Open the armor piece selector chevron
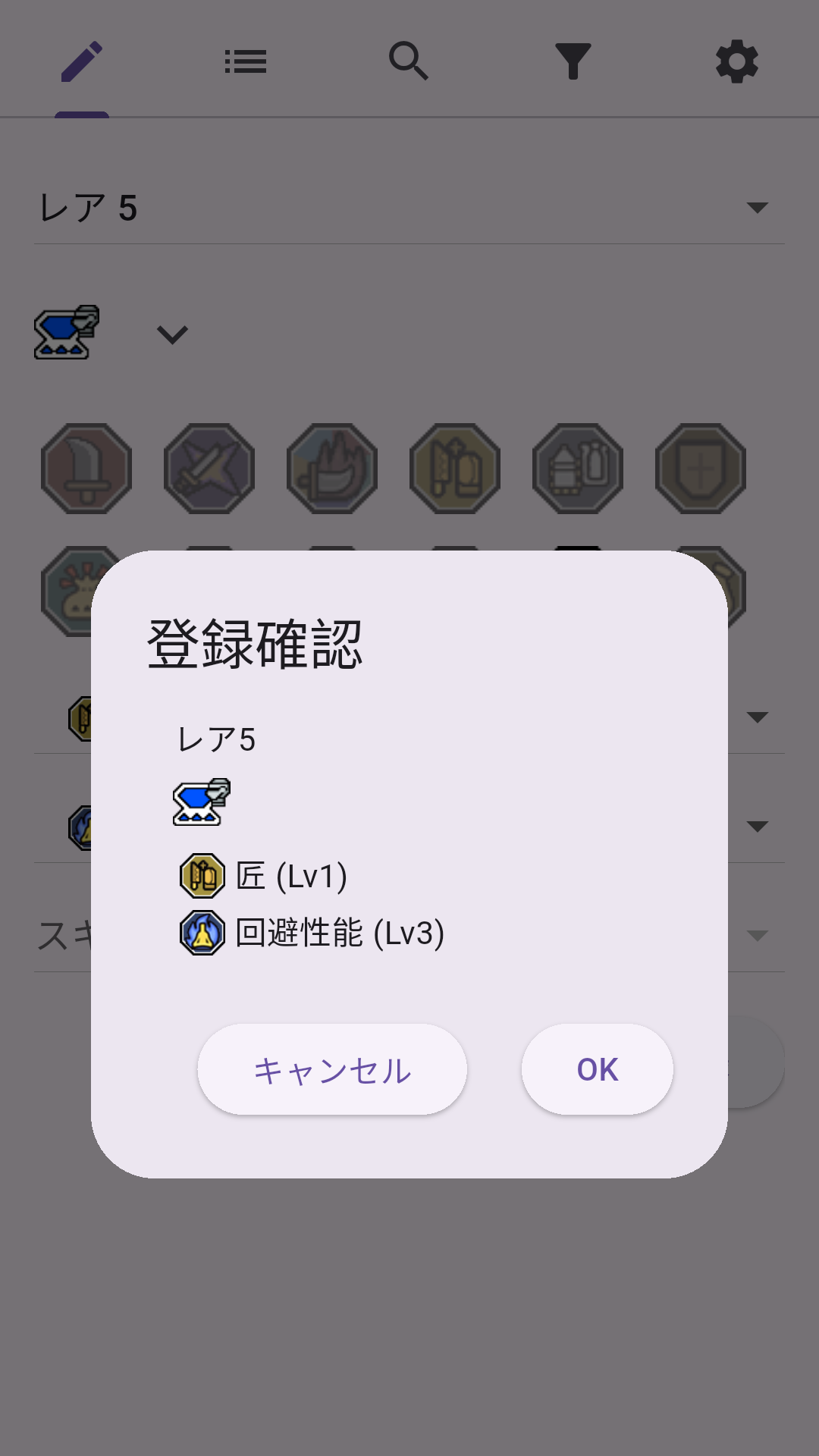Screen dimensions: 819x1456 click(x=171, y=334)
